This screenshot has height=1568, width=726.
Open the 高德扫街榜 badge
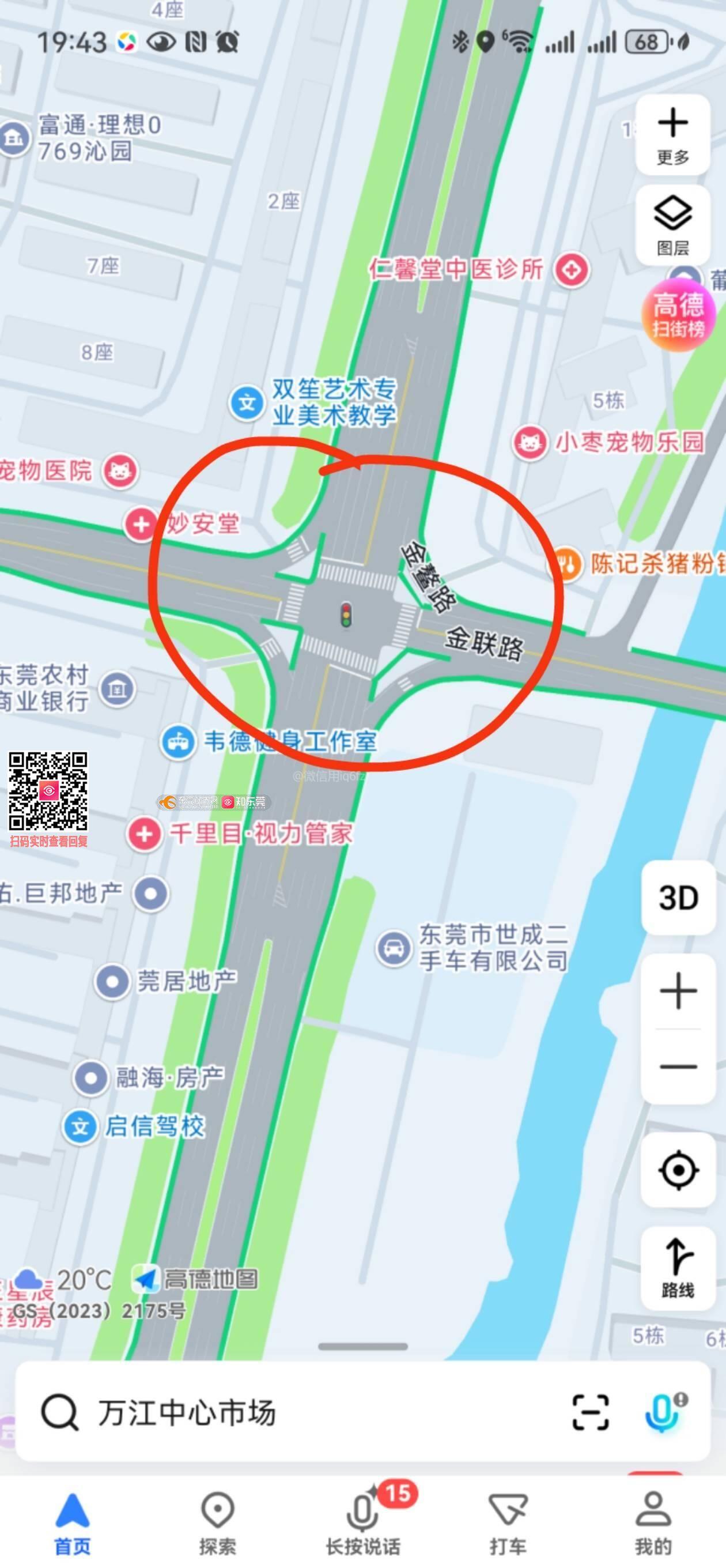coord(678,315)
